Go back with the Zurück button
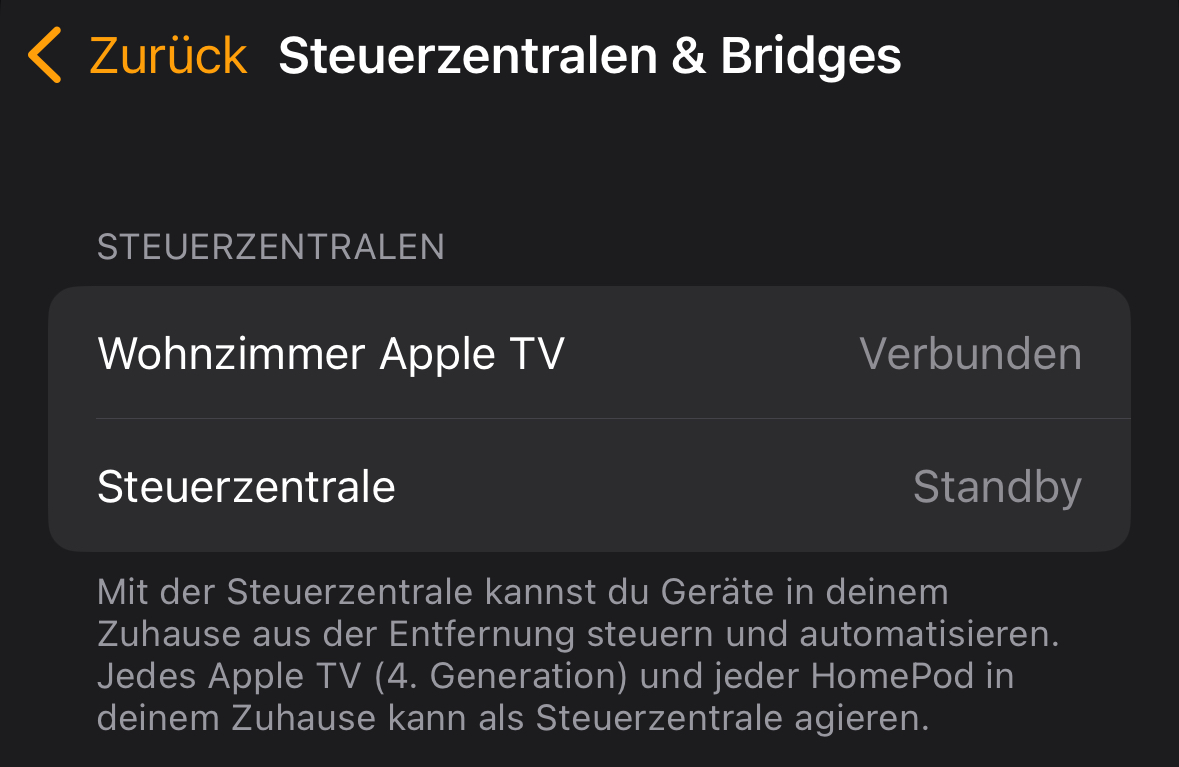The width and height of the screenshot is (1179, 767). tap(138, 56)
